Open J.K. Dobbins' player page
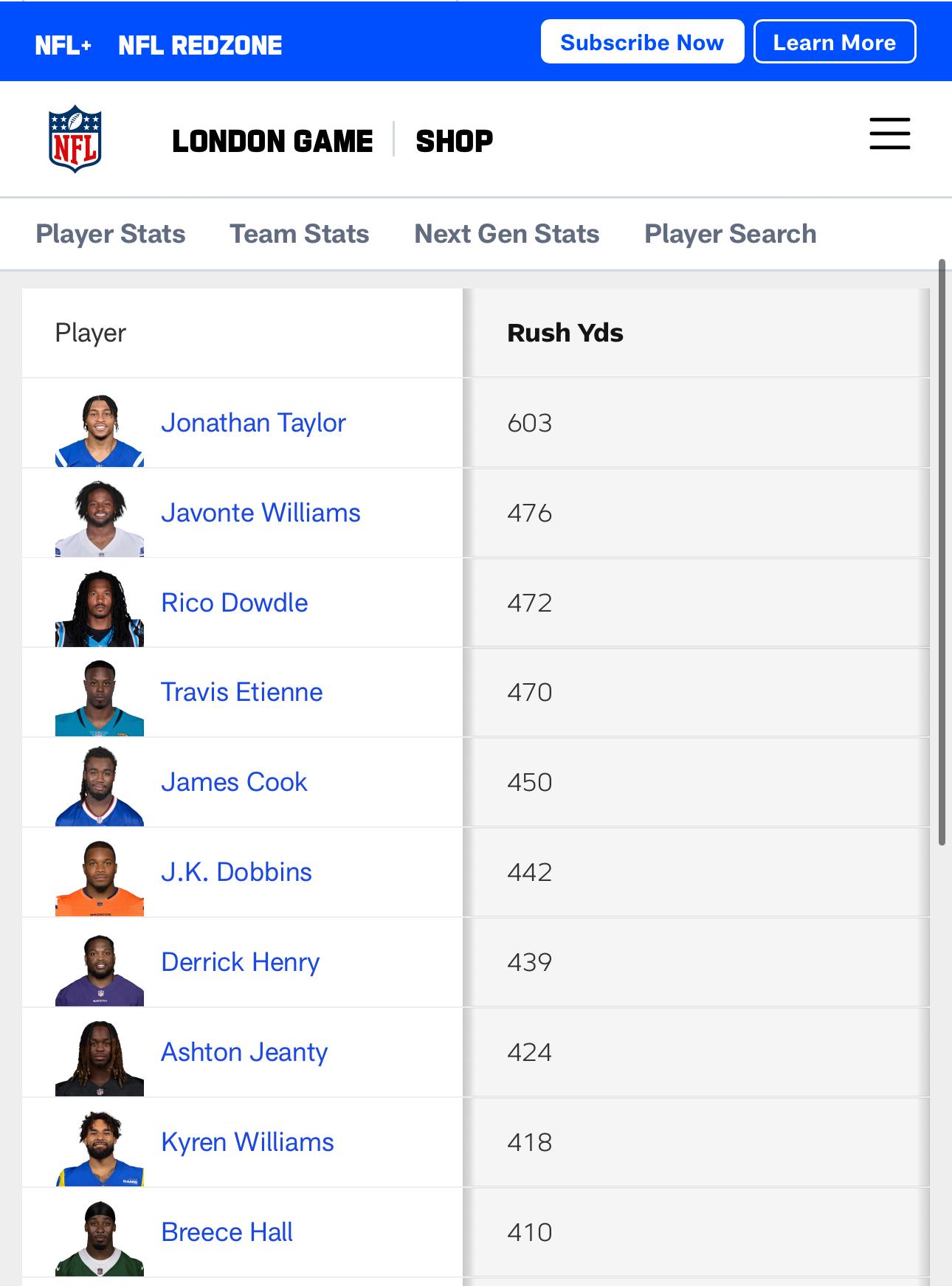Screen dimensions: 952x1286 (x=236, y=872)
